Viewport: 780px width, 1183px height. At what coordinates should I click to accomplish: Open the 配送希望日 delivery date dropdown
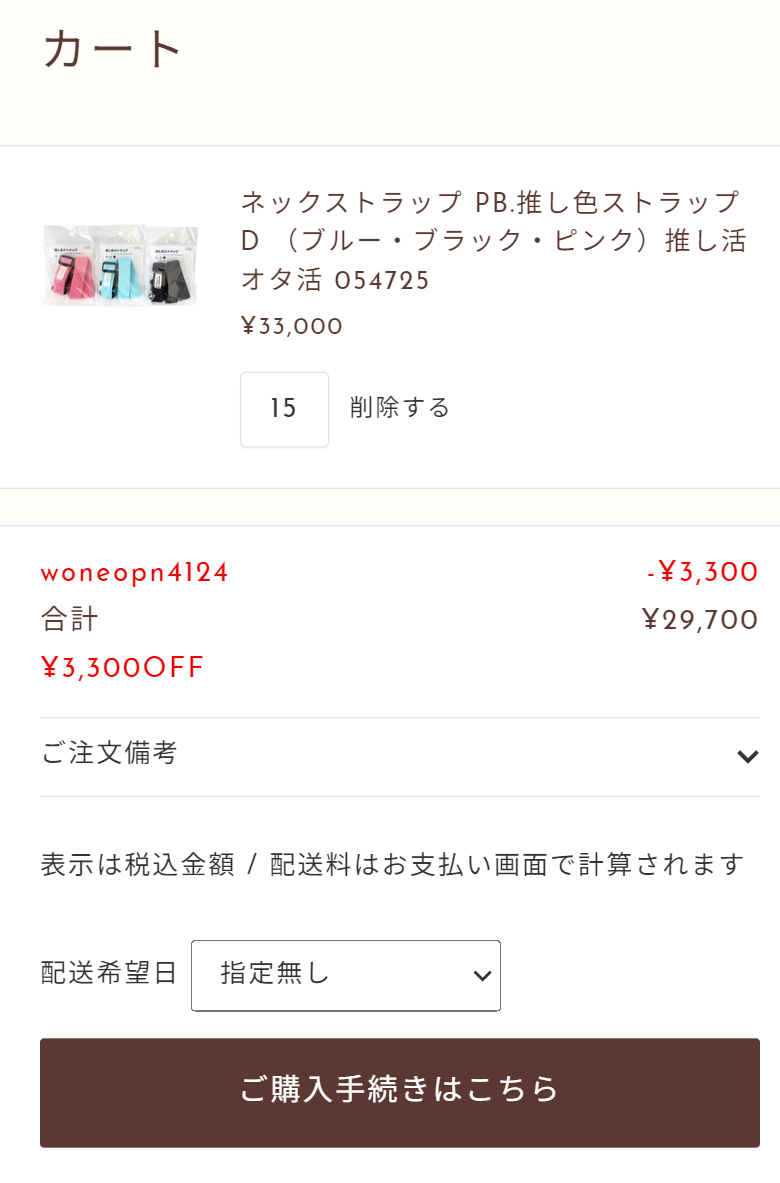tap(346, 975)
